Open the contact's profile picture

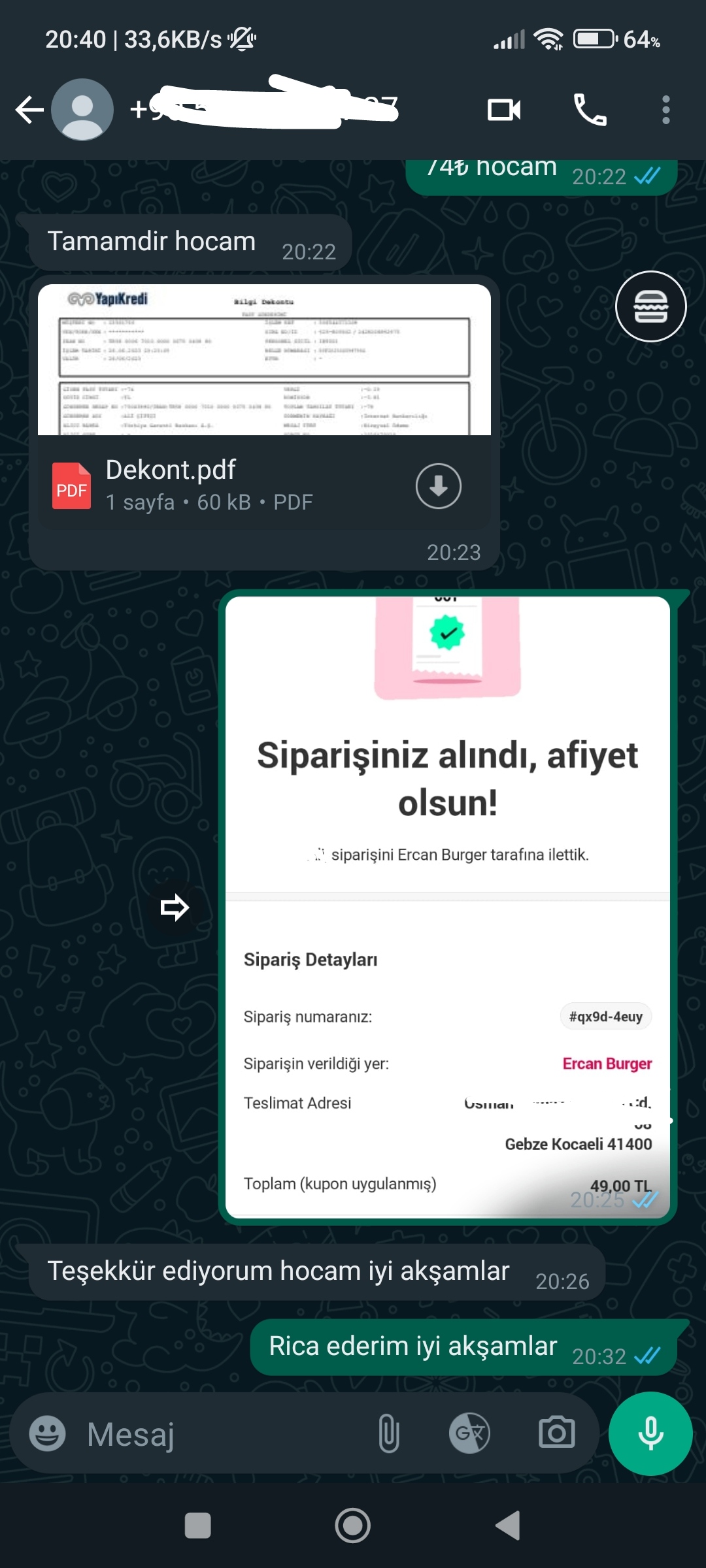(x=82, y=110)
